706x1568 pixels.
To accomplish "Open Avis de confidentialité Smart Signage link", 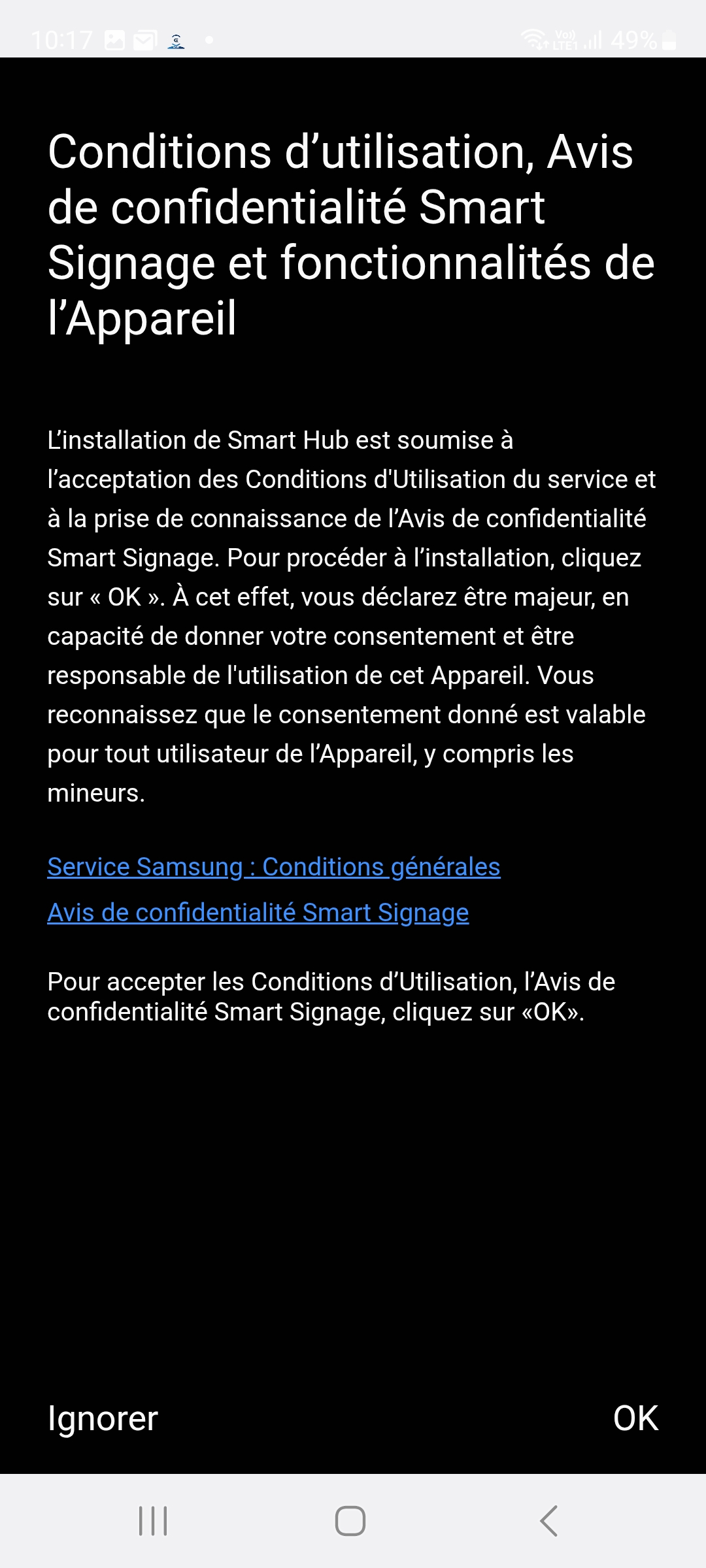I will click(x=258, y=912).
